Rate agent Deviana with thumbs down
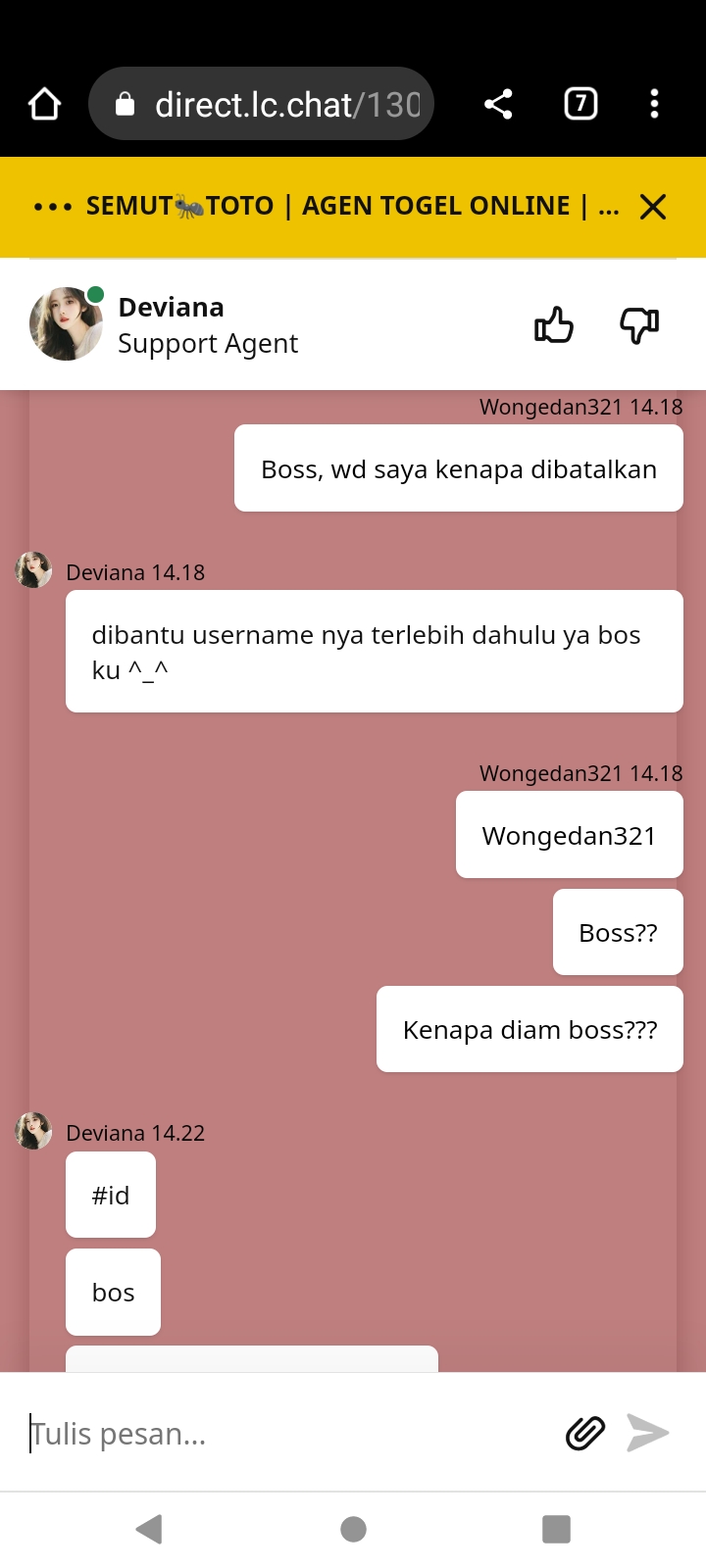 point(639,325)
